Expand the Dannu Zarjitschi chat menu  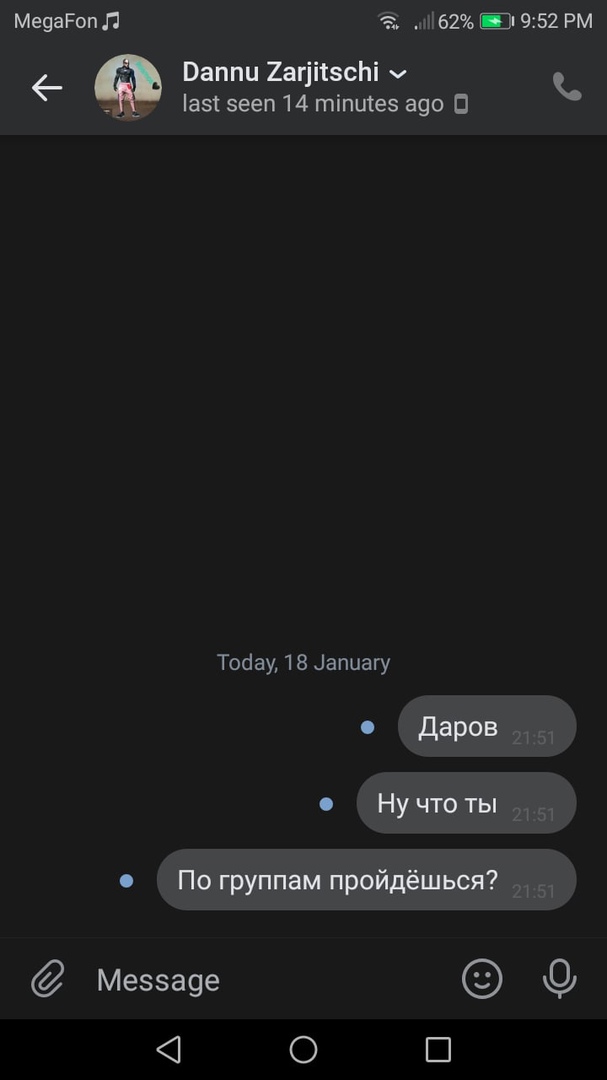pyautogui.click(x=397, y=73)
